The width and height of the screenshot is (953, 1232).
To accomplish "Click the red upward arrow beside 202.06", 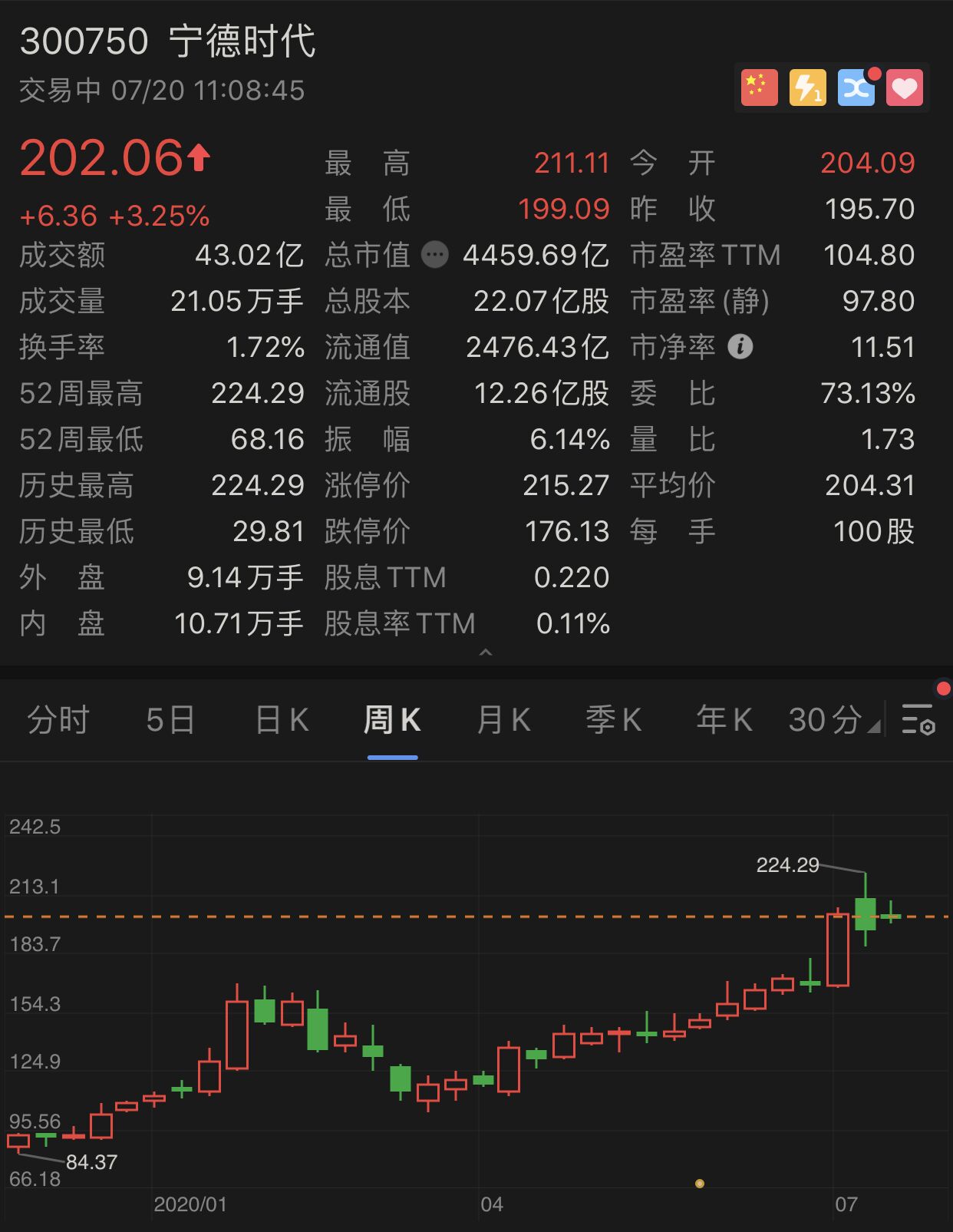I will pos(199,158).
